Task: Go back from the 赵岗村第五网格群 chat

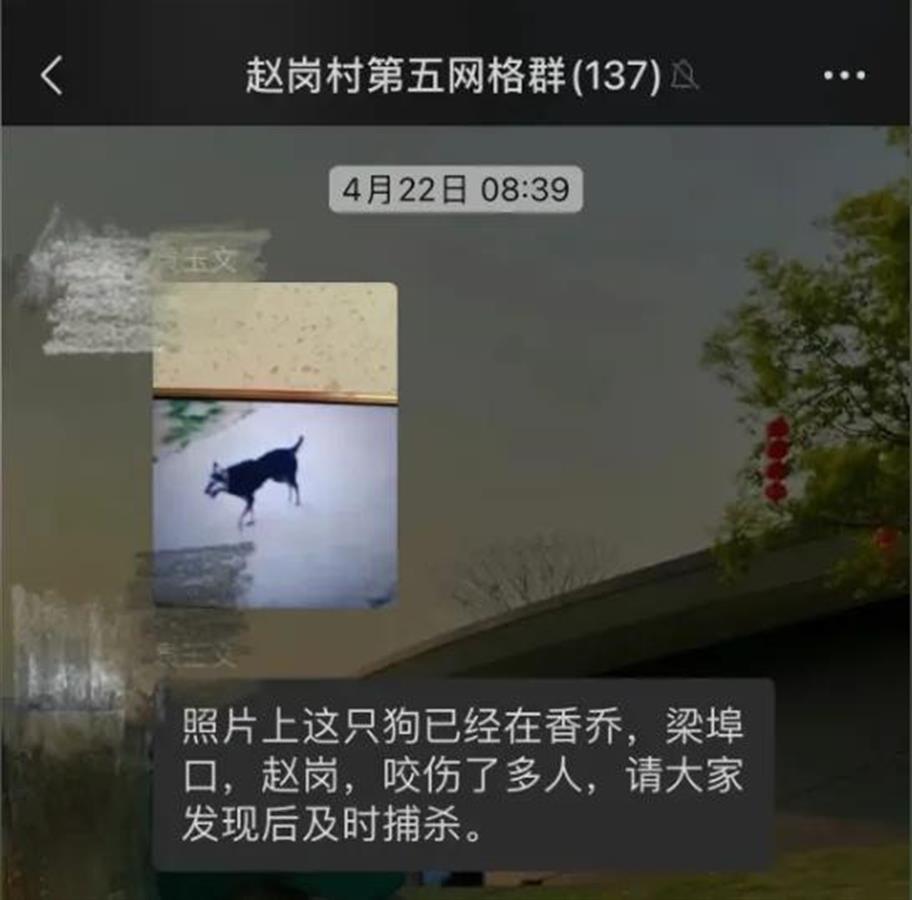Action: (52, 76)
